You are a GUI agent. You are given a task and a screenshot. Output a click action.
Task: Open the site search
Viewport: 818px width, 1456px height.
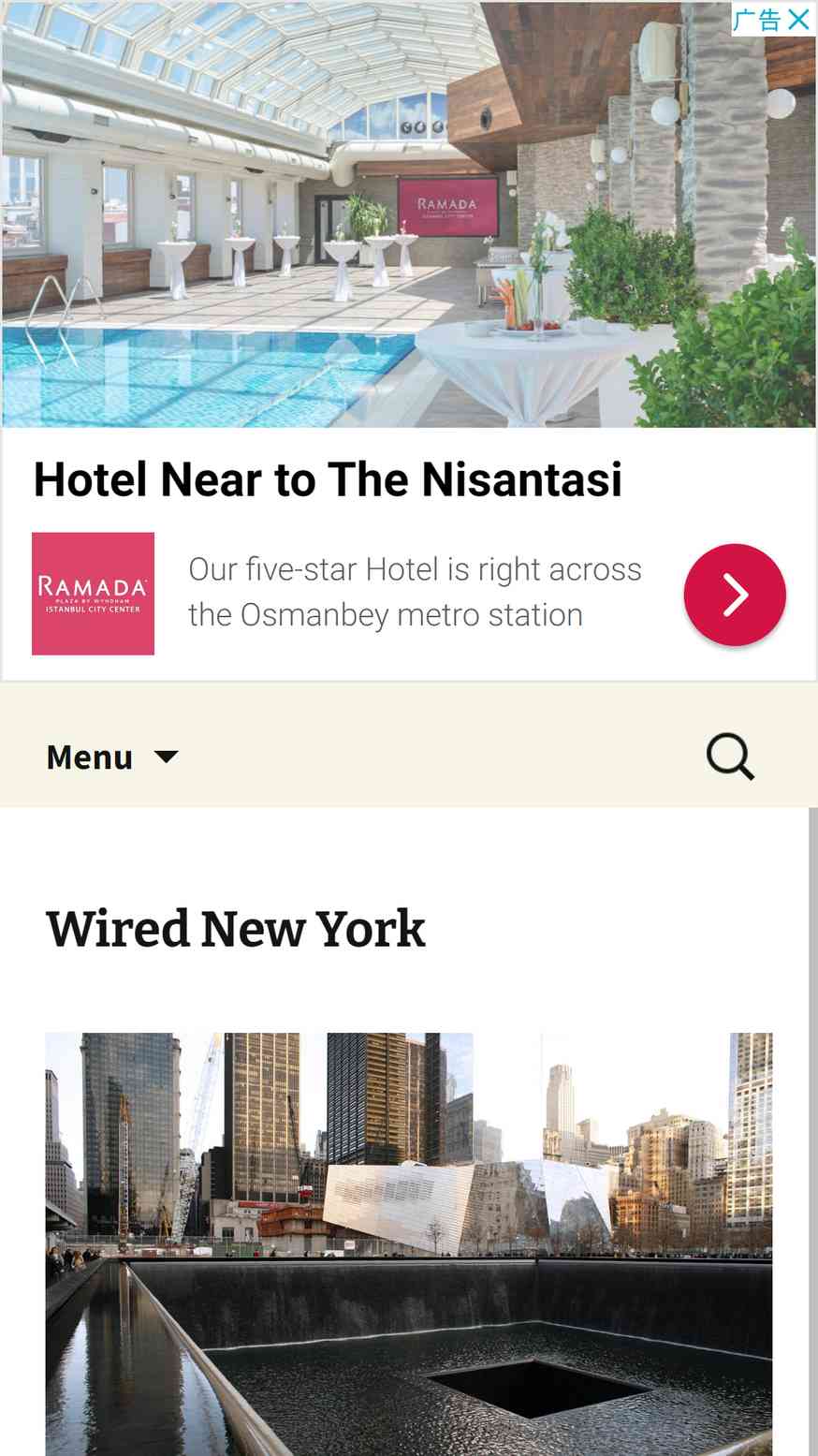point(730,757)
